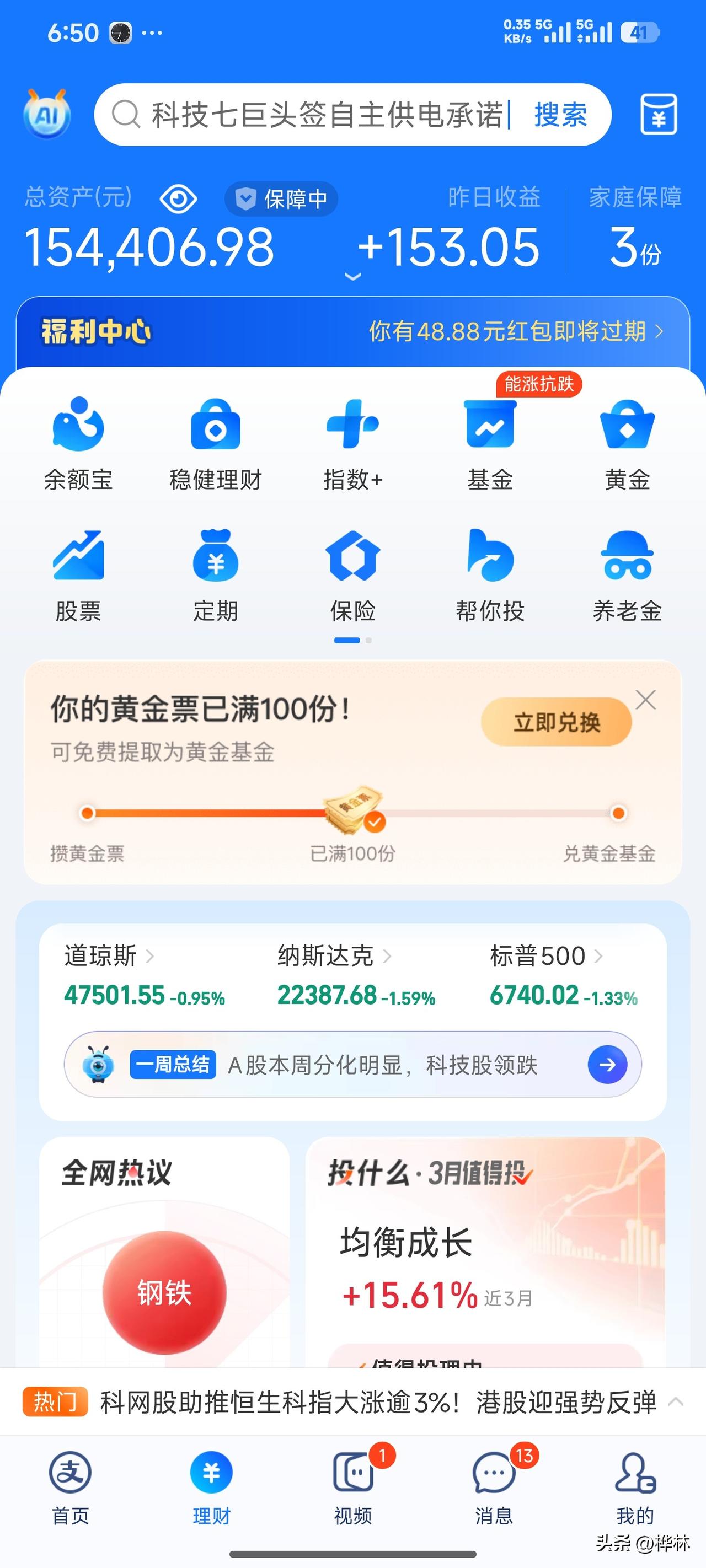706x1568 pixels.
Task: Toggle visibility of total assets amount
Action: click(177, 198)
